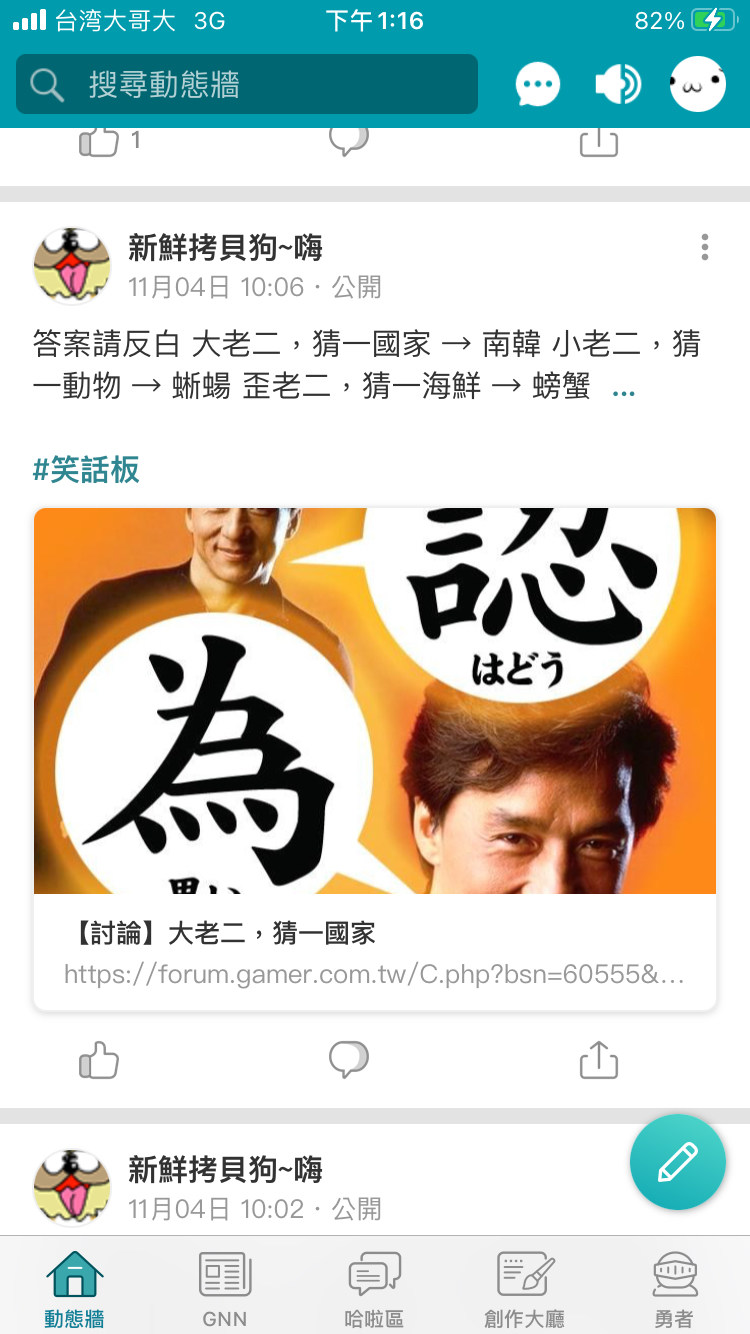Switch to the 哈啦區 tab
The width and height of the screenshot is (750, 1334).
pos(374,1288)
